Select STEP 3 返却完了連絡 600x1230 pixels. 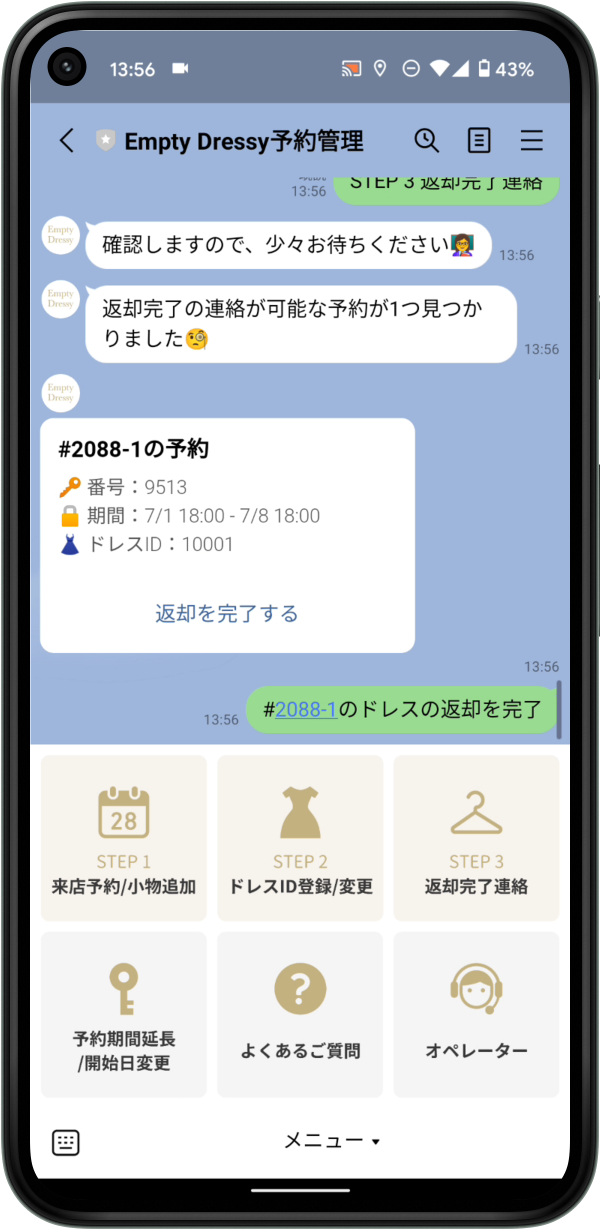tap(476, 838)
